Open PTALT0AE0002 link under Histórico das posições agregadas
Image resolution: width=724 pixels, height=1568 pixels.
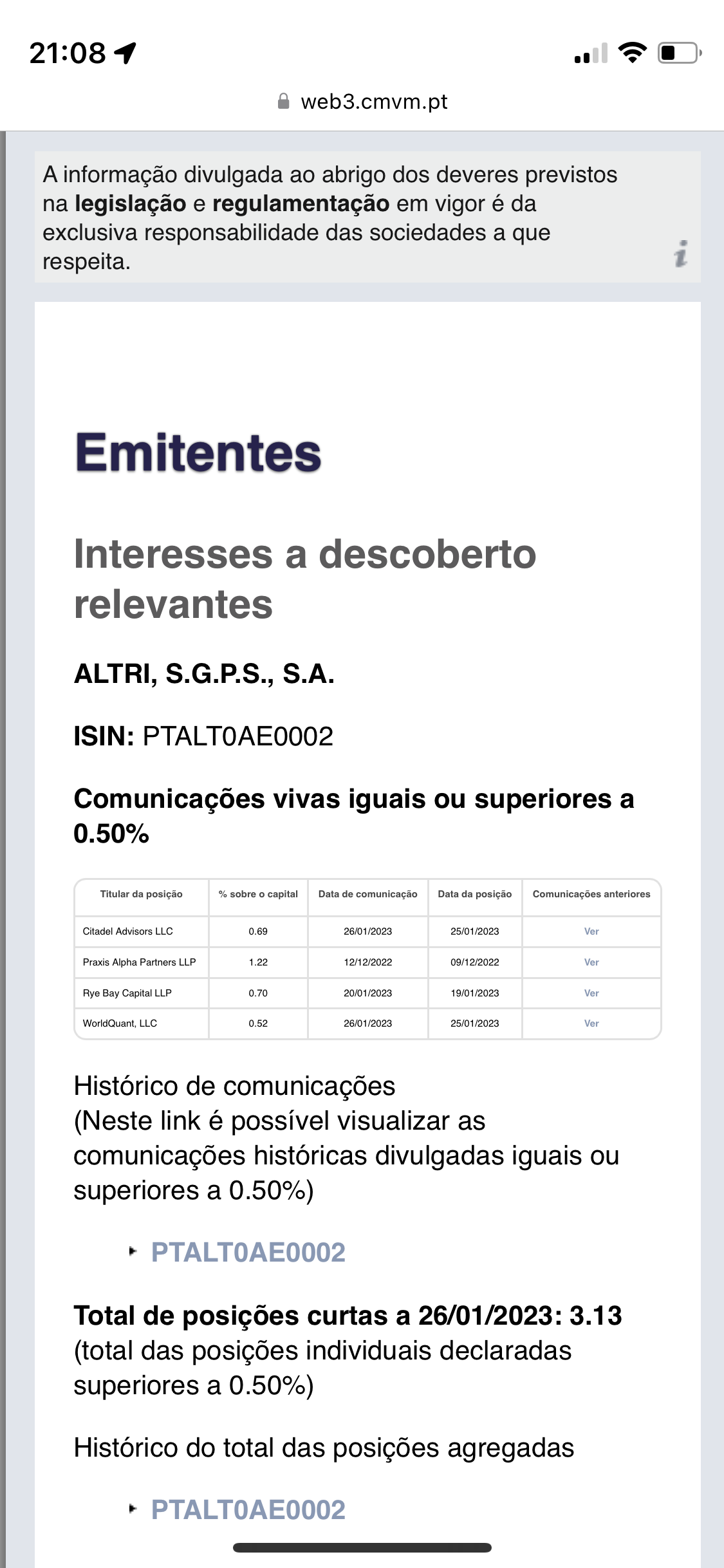248,1509
